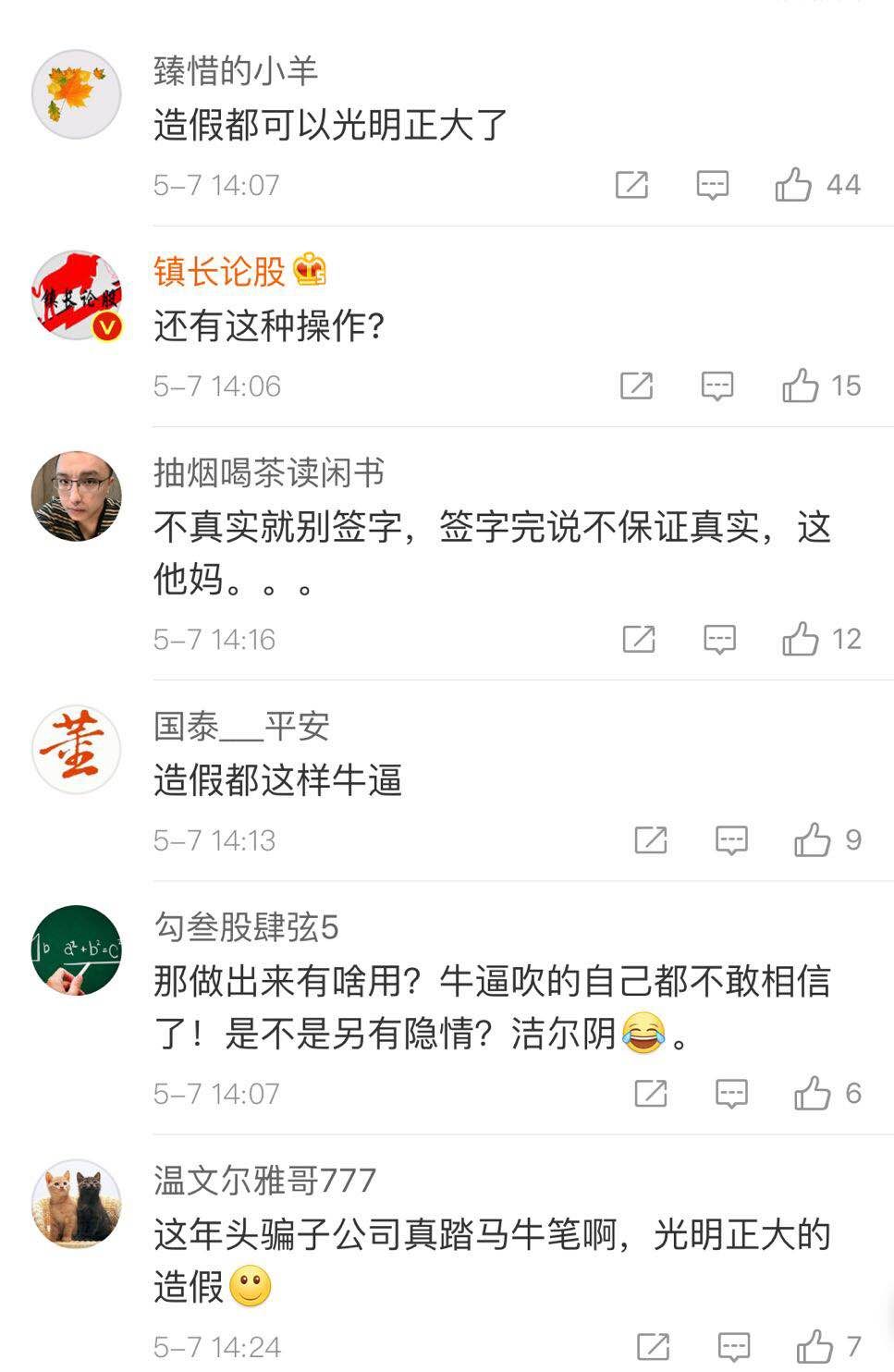The image size is (894, 1372).
Task: View 抽烟喝茶读闲书's avatar profile
Action: pyautogui.click(x=77, y=496)
